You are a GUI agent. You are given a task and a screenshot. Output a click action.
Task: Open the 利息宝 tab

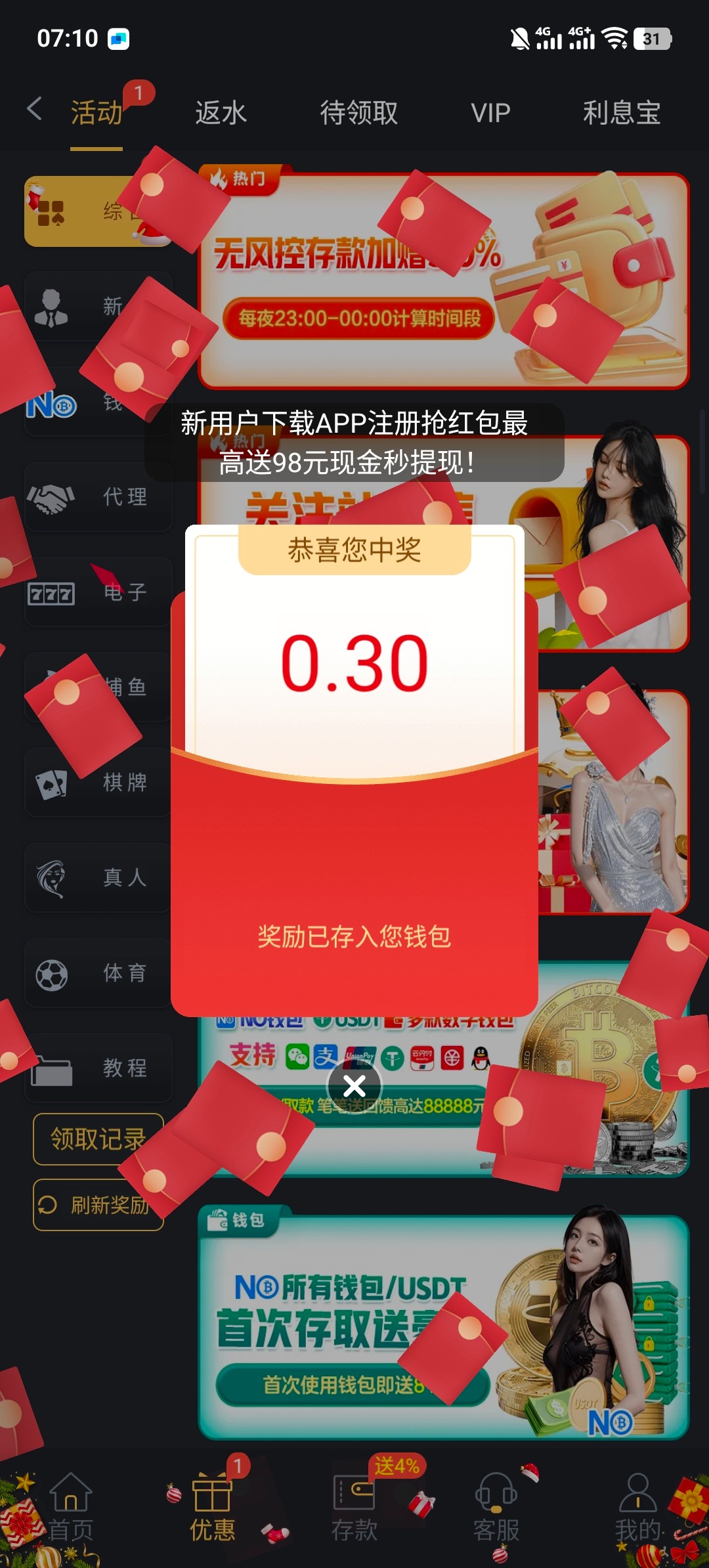[621, 113]
